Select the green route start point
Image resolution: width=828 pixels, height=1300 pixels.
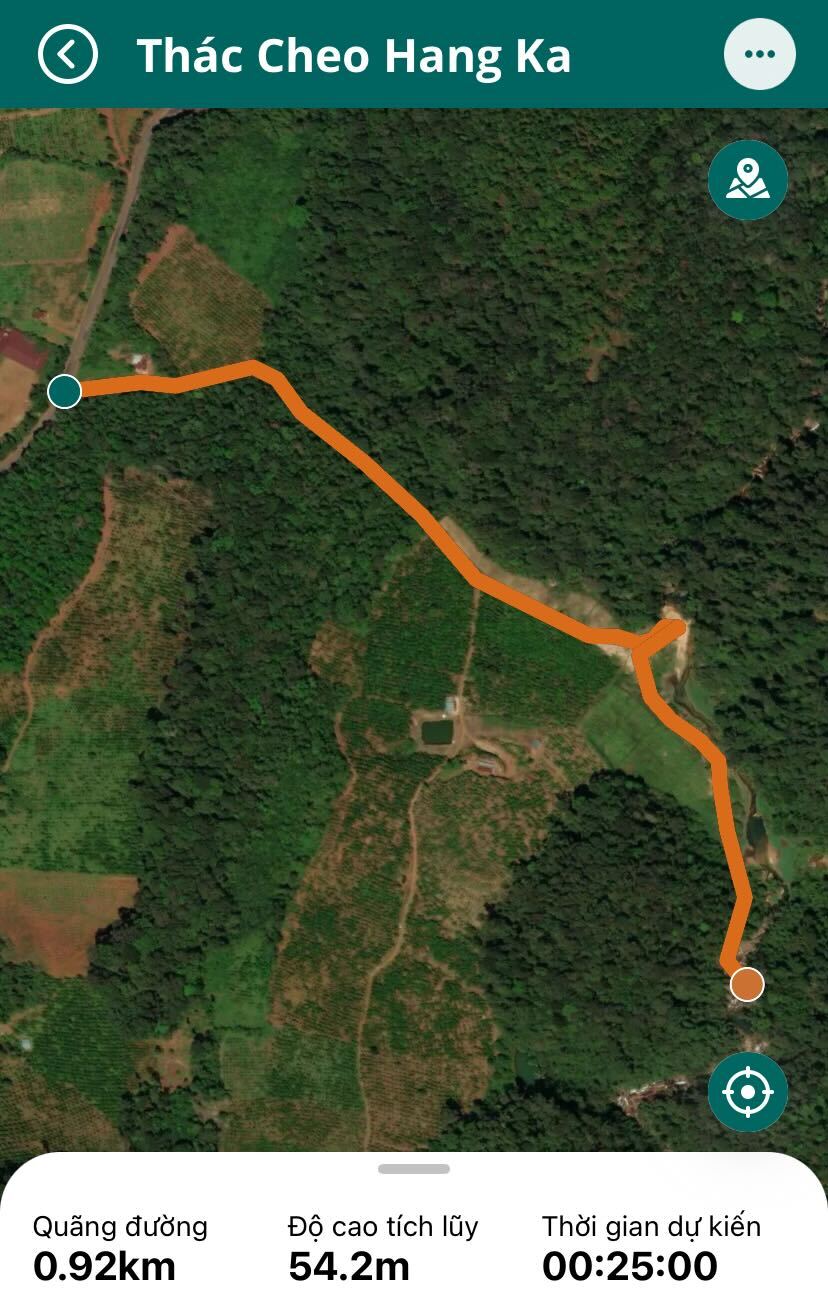click(x=65, y=391)
